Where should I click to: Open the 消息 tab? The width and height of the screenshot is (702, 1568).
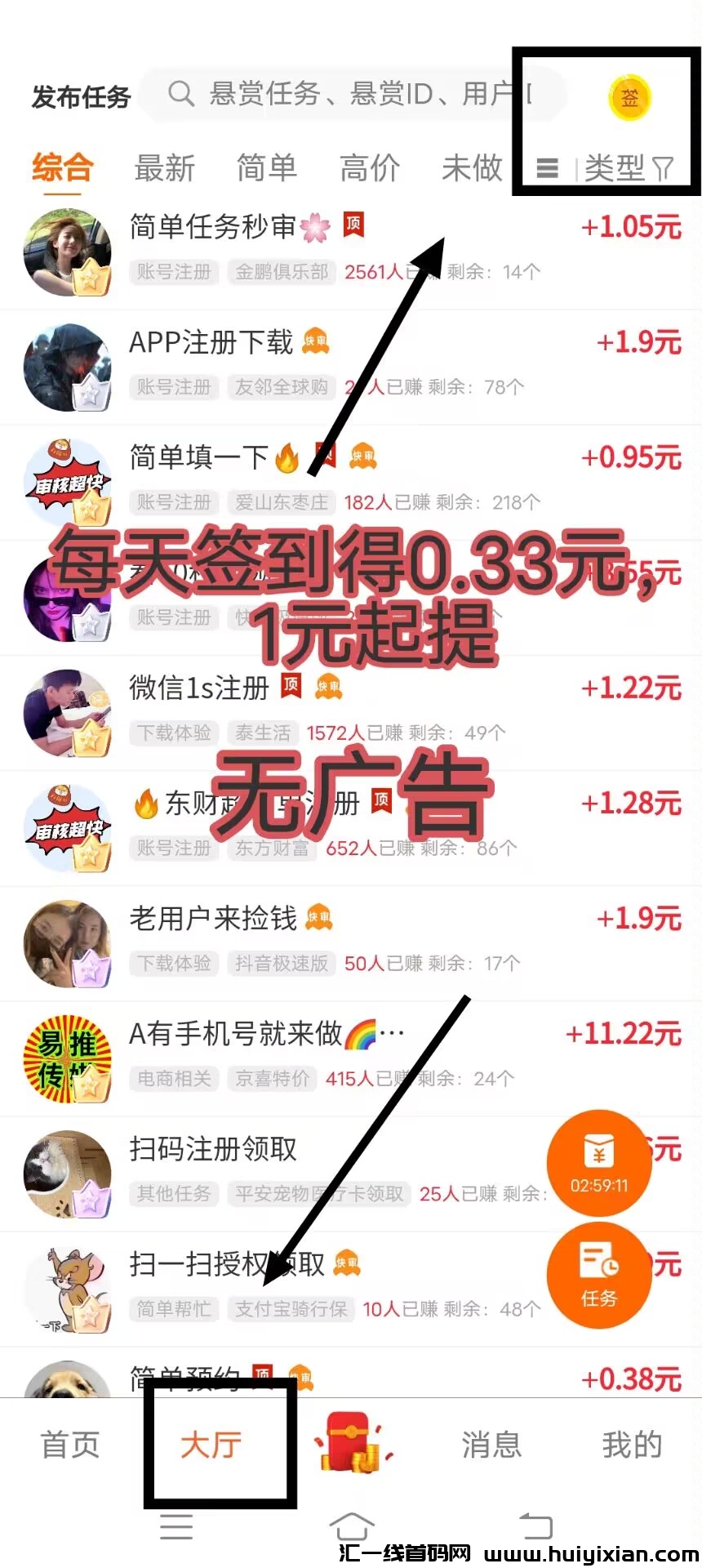tap(491, 1445)
